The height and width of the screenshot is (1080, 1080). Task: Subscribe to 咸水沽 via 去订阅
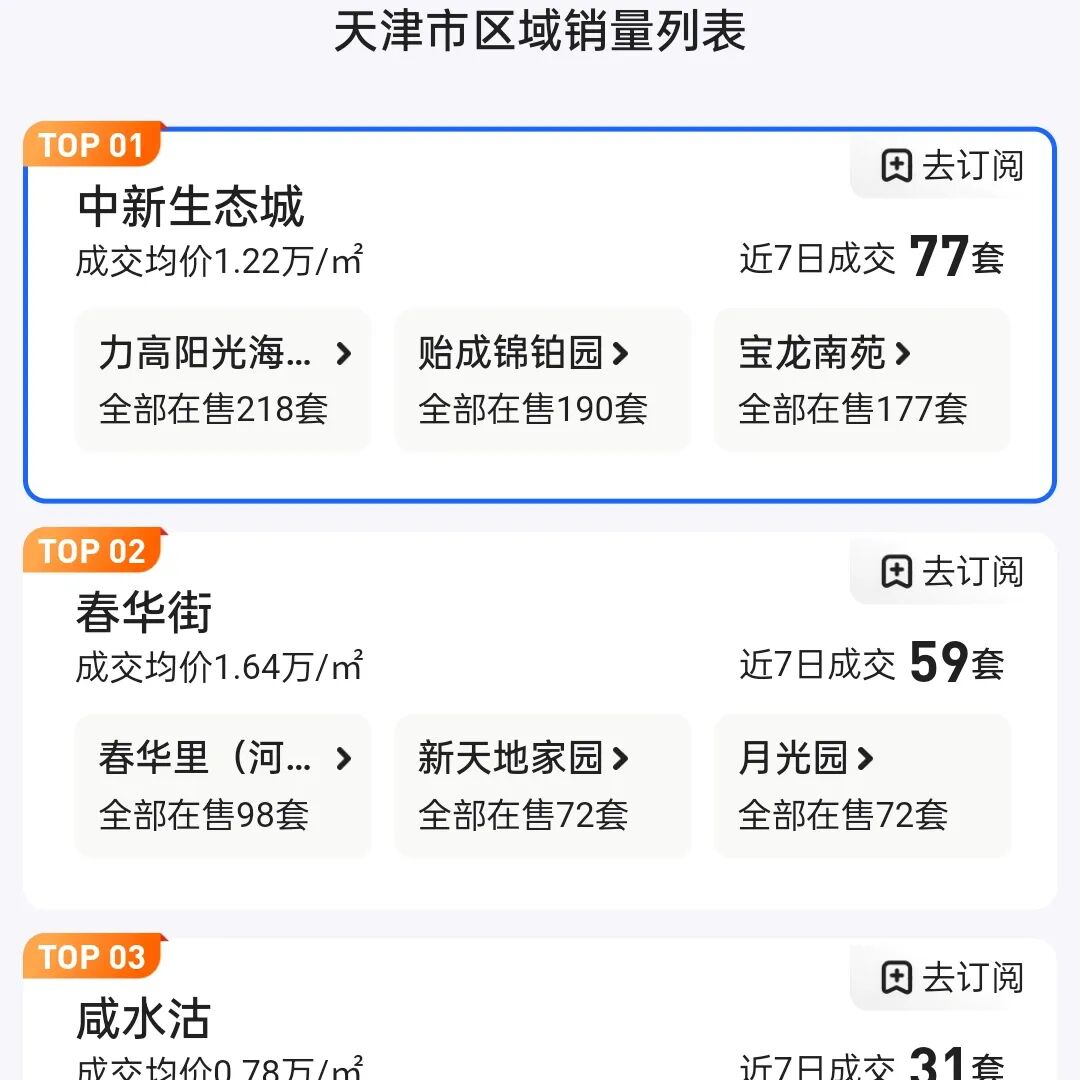[x=952, y=977]
